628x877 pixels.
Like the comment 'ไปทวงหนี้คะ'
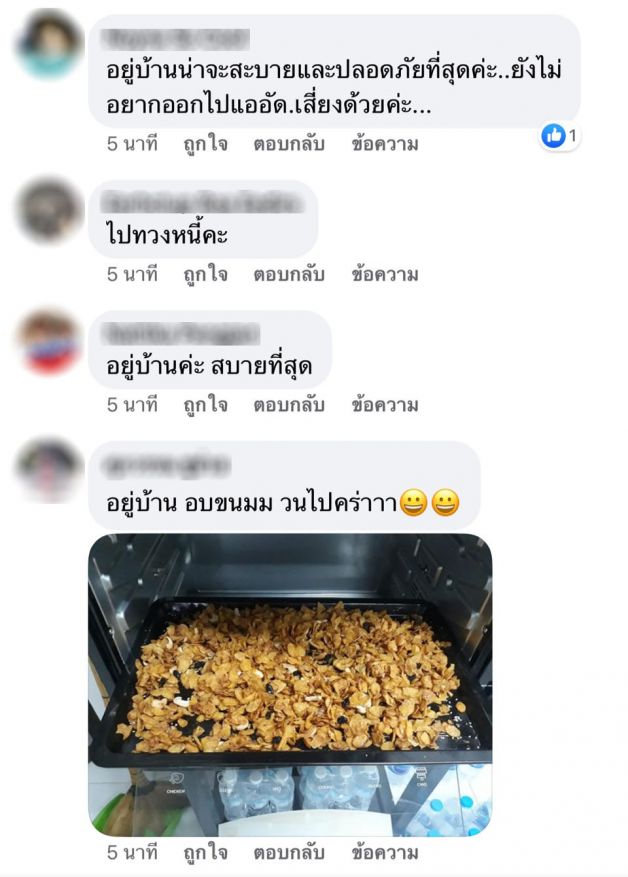(205, 274)
